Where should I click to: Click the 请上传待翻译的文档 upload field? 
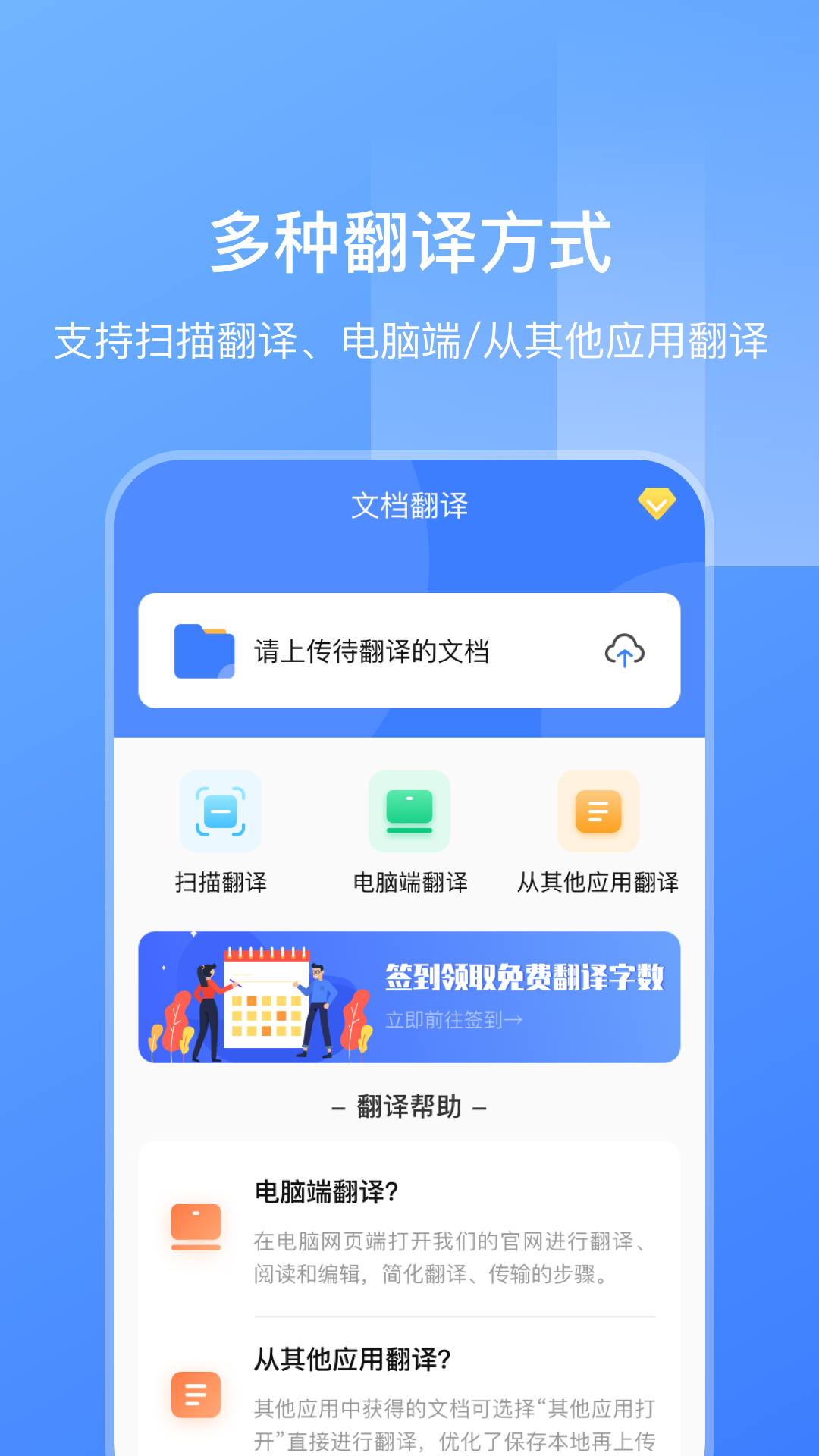pyautogui.click(x=409, y=651)
